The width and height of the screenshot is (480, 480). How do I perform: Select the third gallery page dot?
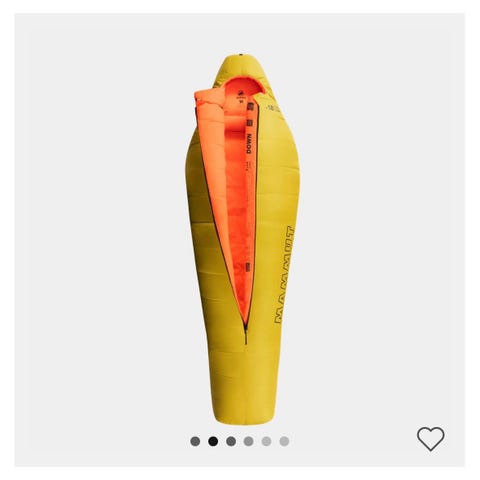pyautogui.click(x=231, y=441)
